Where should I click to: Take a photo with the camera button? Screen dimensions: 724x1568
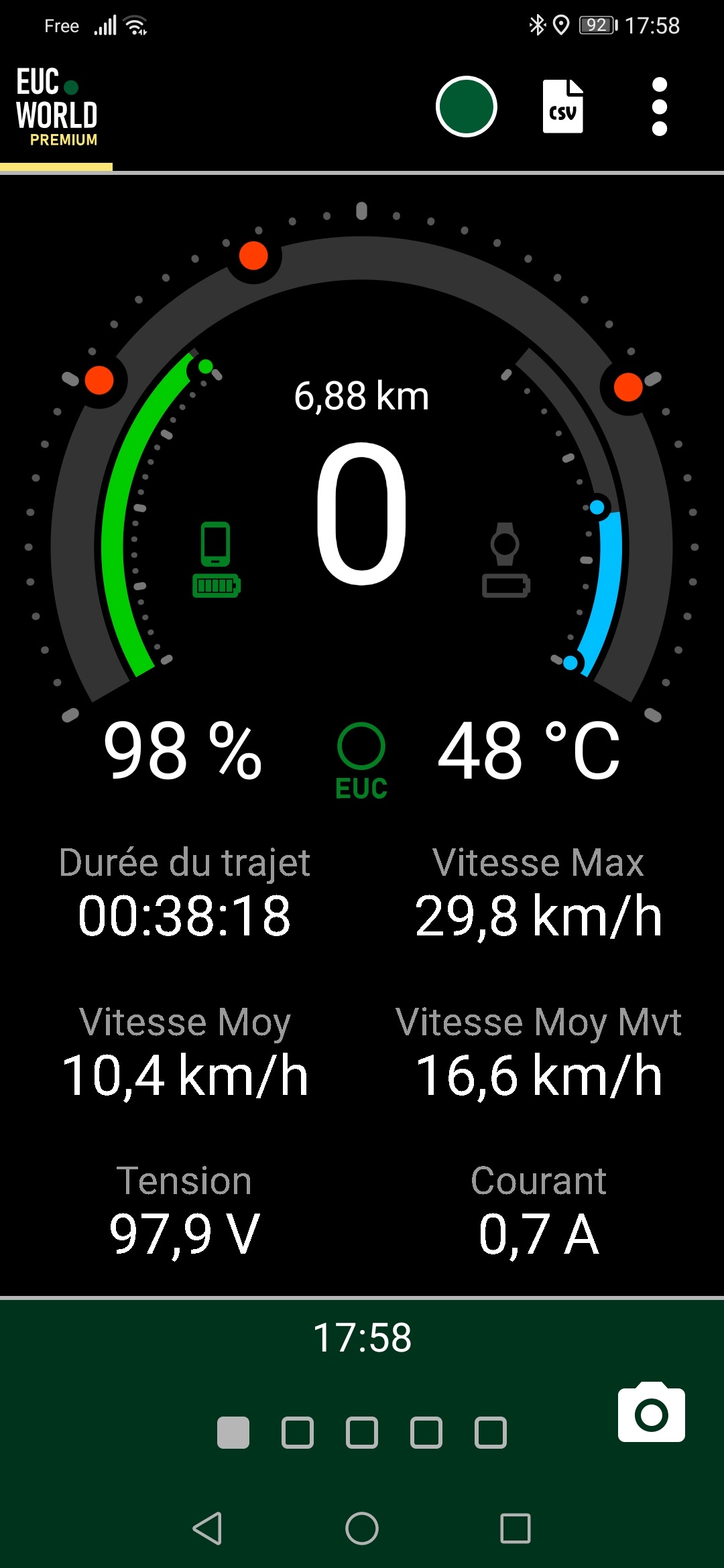652,1411
